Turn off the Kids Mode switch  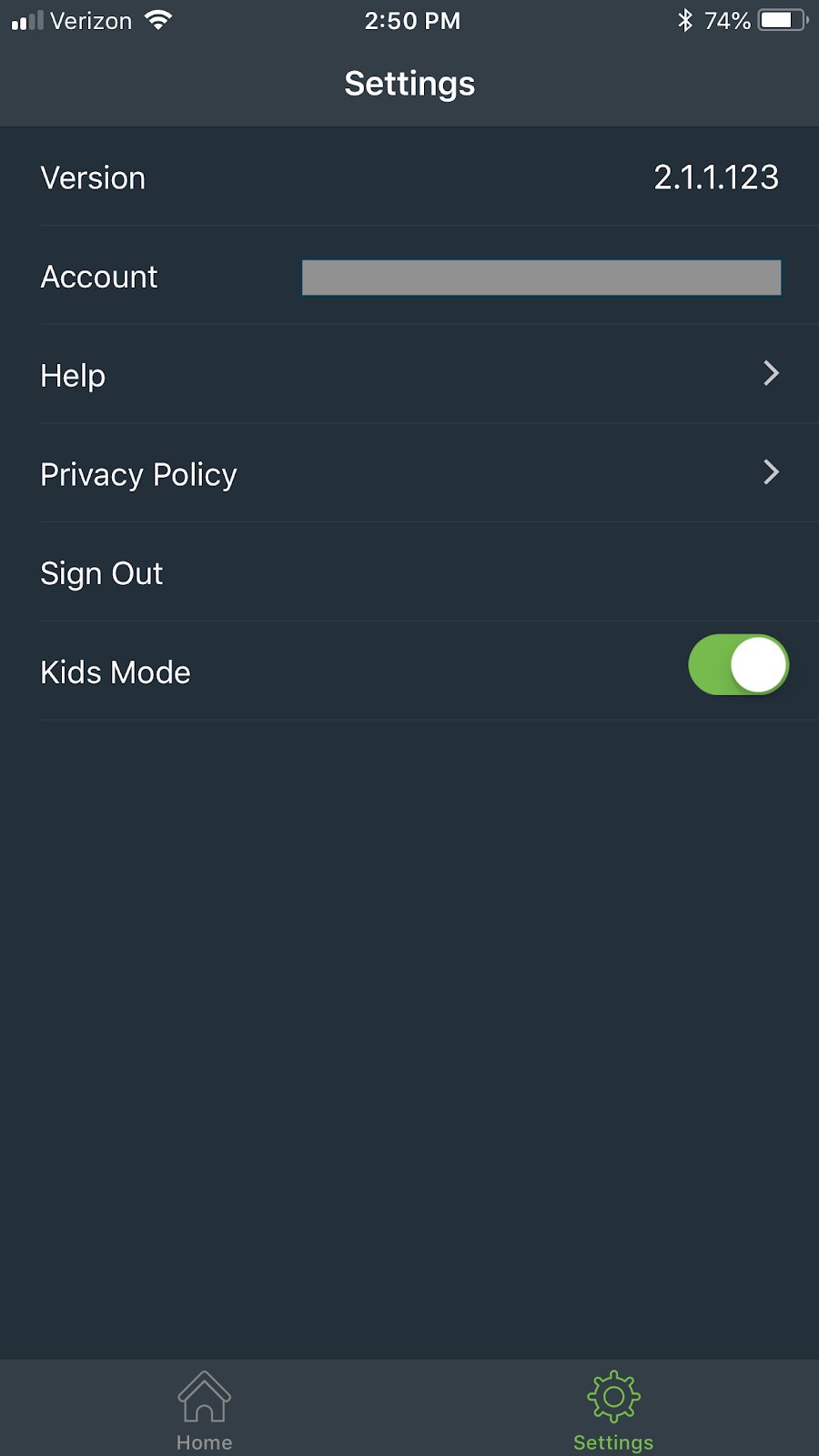tap(738, 664)
